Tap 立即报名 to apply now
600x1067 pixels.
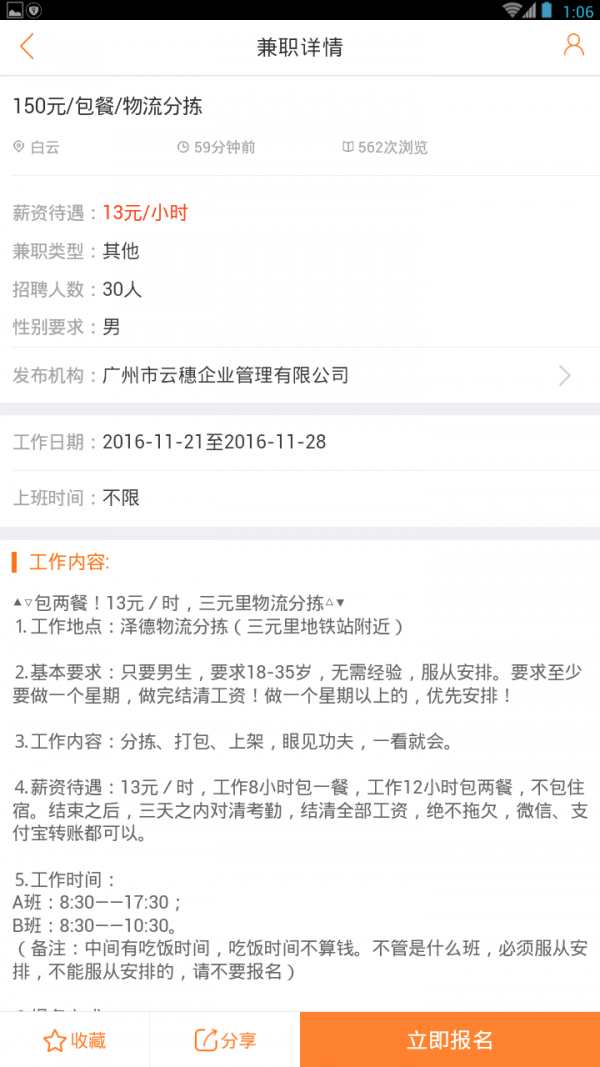450,1040
